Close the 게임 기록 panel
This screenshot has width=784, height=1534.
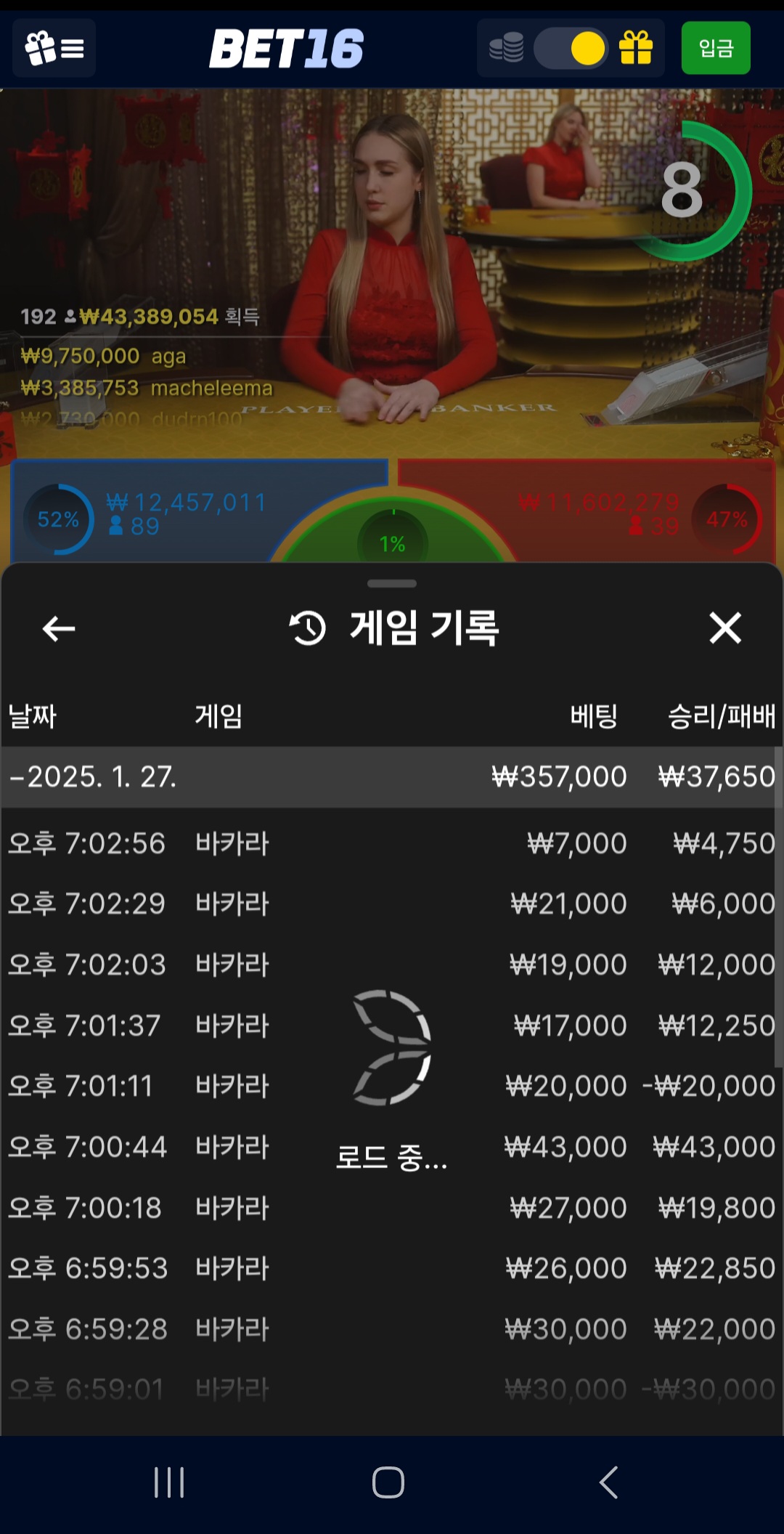point(725,628)
